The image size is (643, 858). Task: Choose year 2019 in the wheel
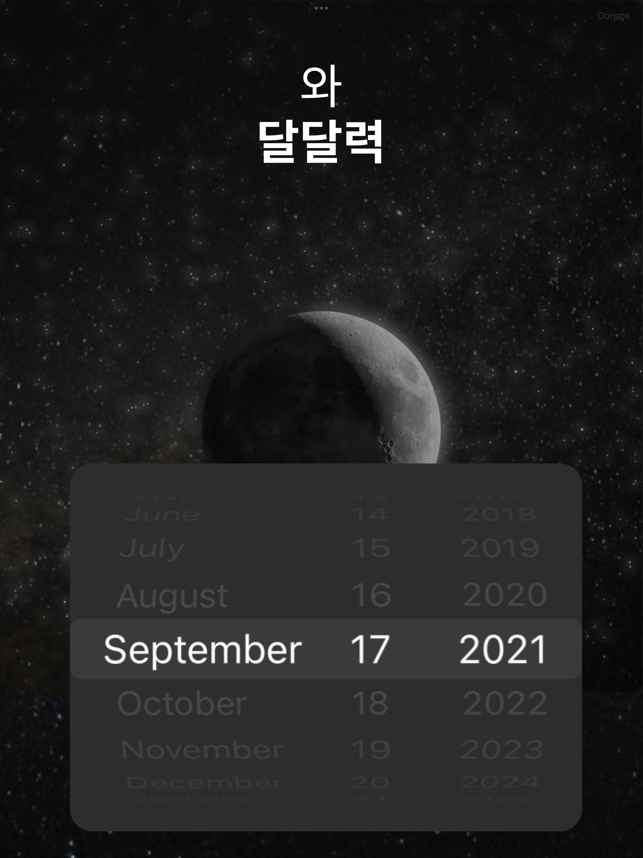pyautogui.click(x=503, y=548)
